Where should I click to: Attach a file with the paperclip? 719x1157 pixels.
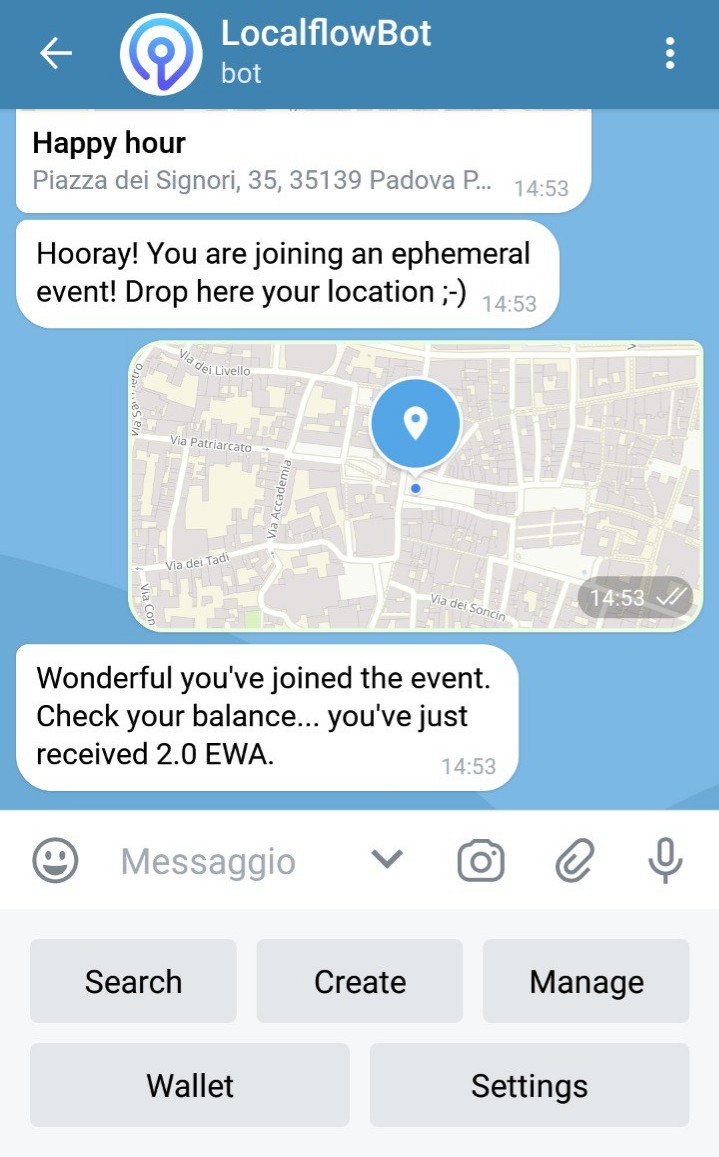click(x=574, y=860)
